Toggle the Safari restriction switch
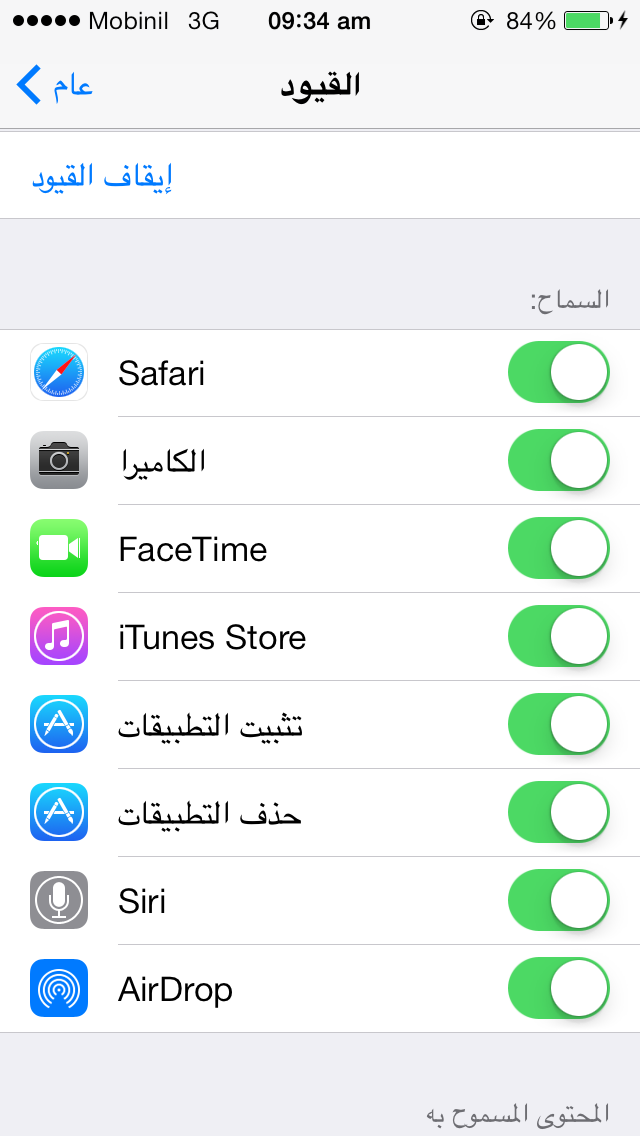Image resolution: width=640 pixels, height=1136 pixels. pyautogui.click(x=558, y=373)
